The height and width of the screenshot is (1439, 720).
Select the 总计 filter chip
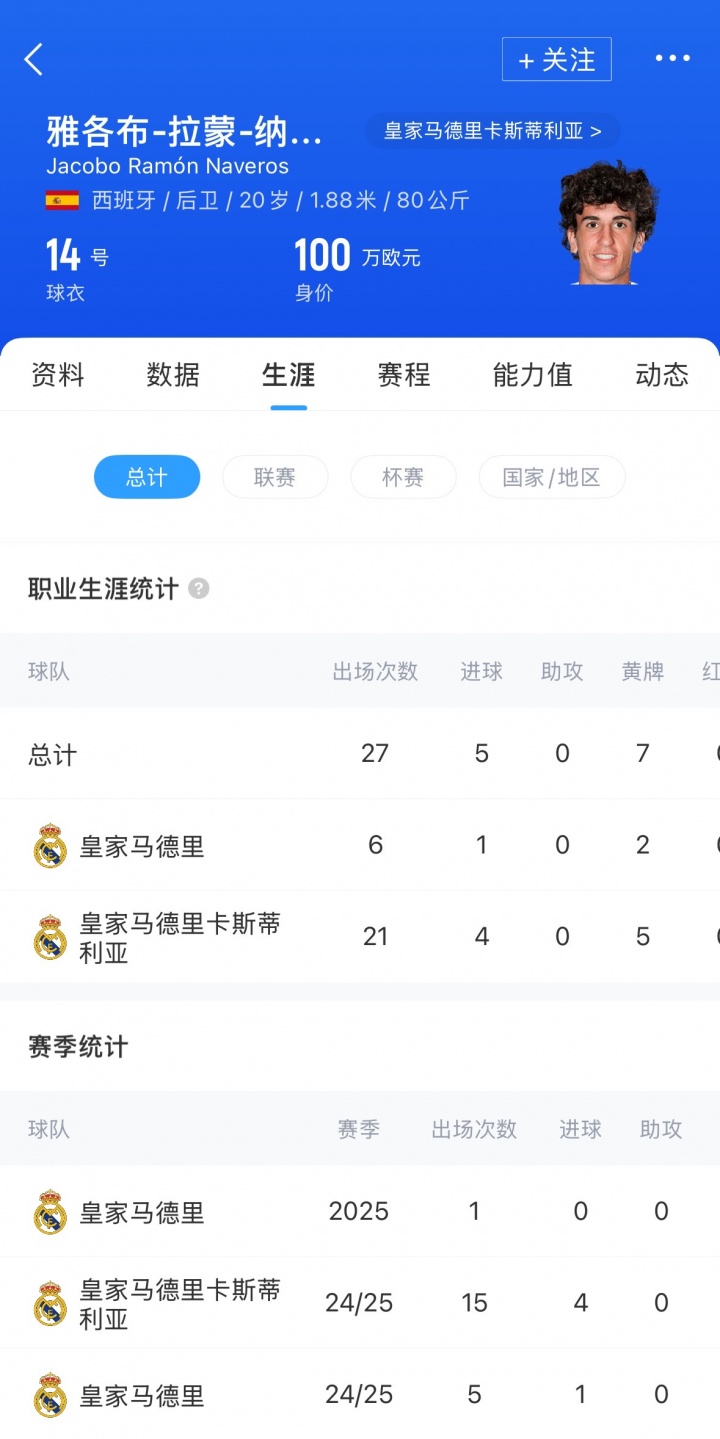(x=146, y=477)
